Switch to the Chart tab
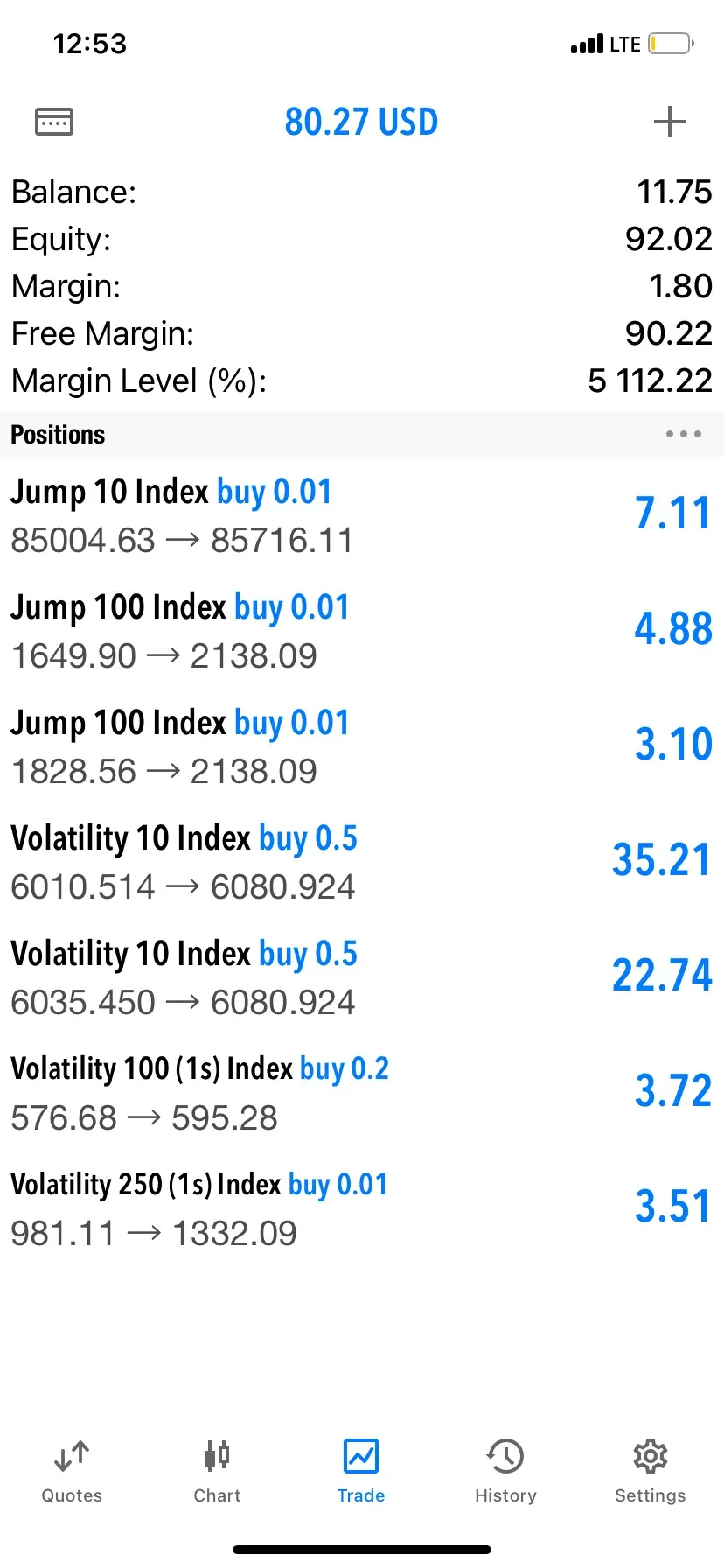This screenshot has width=724, height=1568. tap(217, 1472)
